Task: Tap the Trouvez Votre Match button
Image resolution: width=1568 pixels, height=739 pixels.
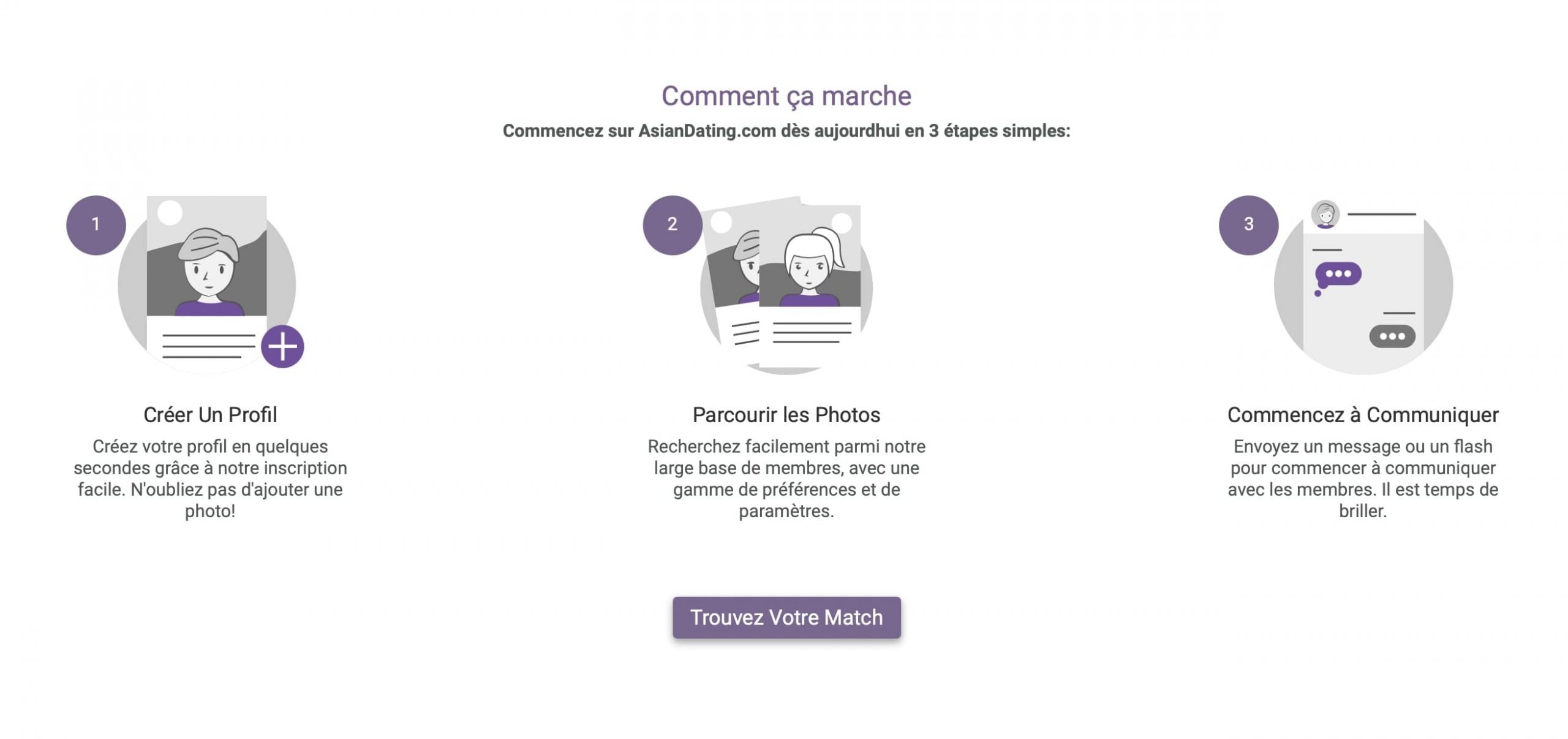Action: pos(786,617)
